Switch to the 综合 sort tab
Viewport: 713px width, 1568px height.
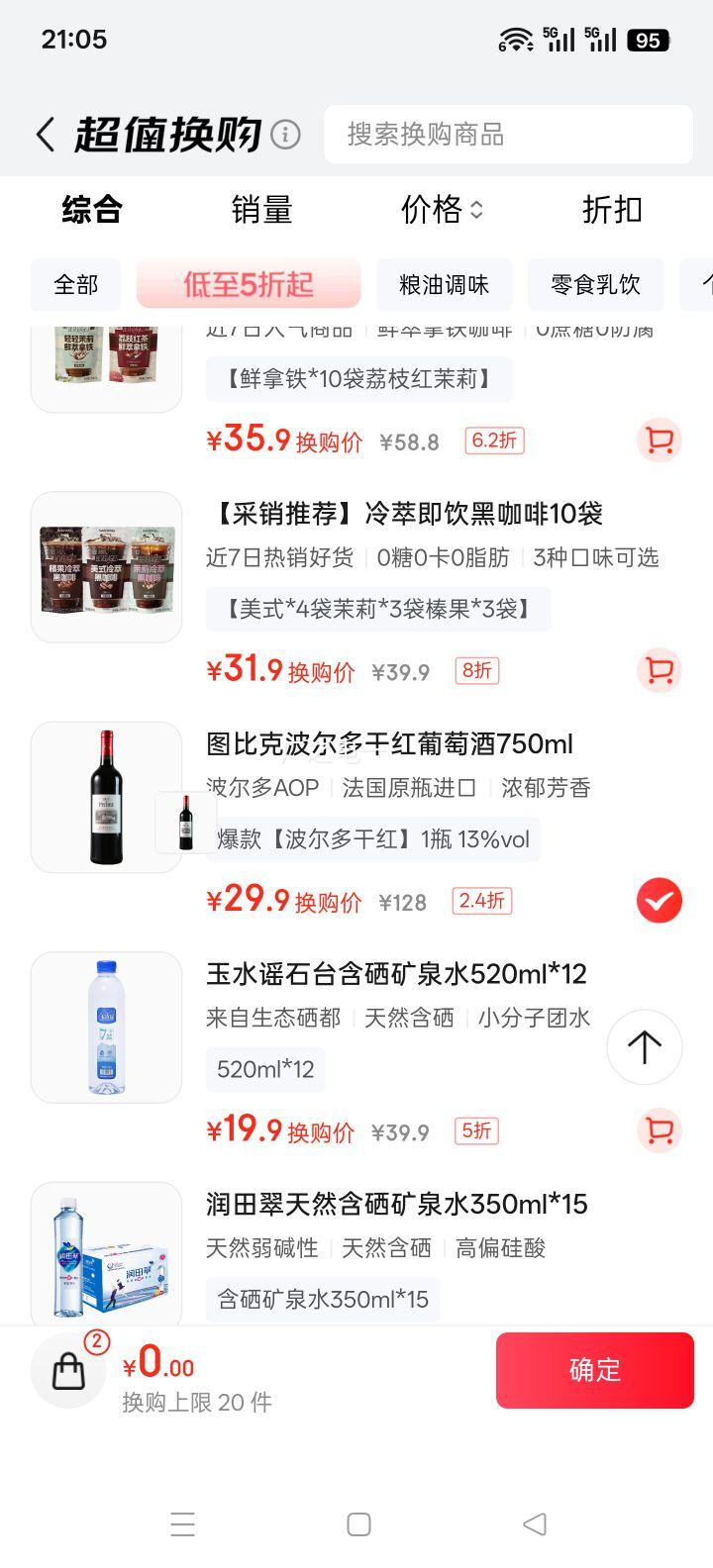91,210
